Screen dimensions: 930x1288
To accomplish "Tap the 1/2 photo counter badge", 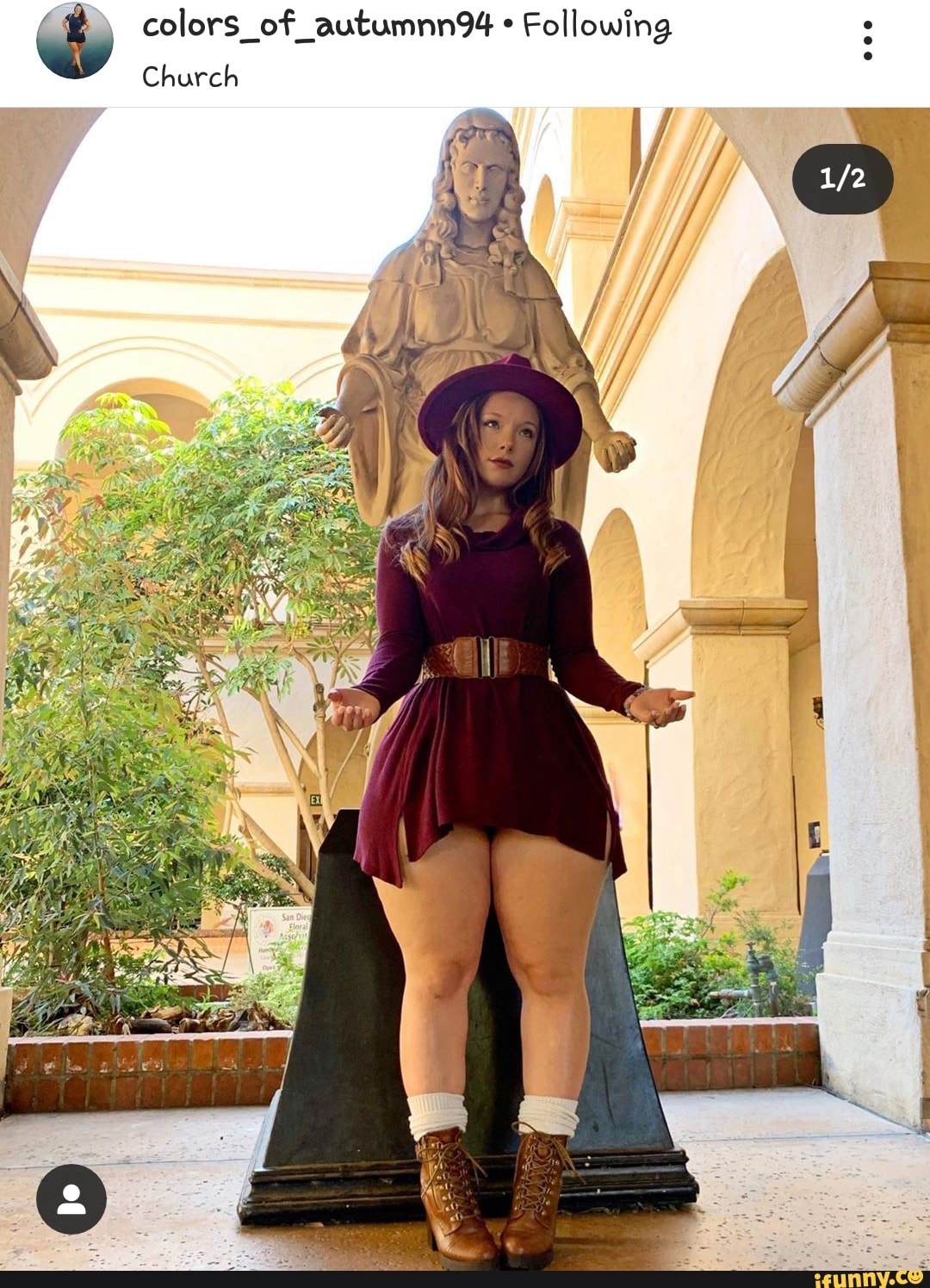I will [842, 178].
